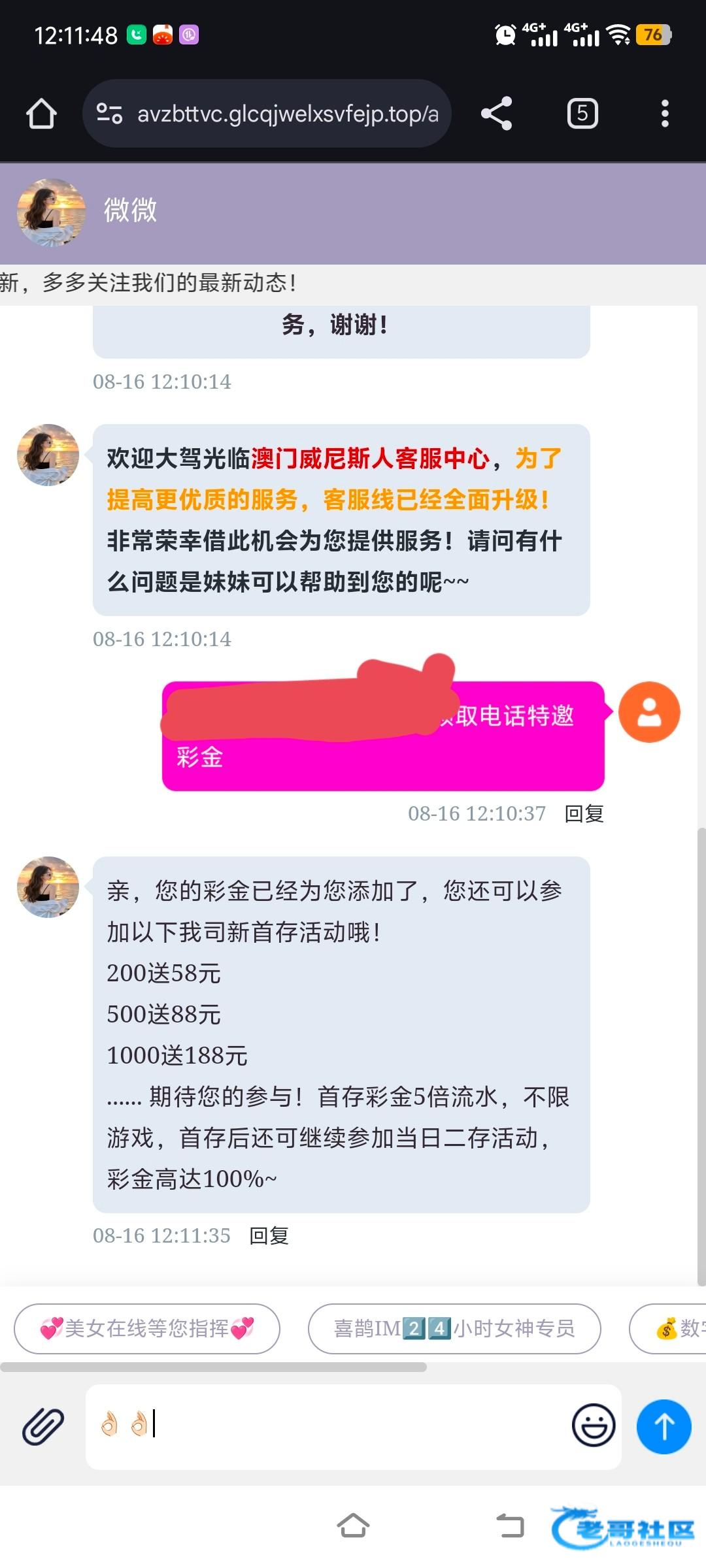Attach a file with the paperclip
The height and width of the screenshot is (1568, 706).
pos(43,1426)
